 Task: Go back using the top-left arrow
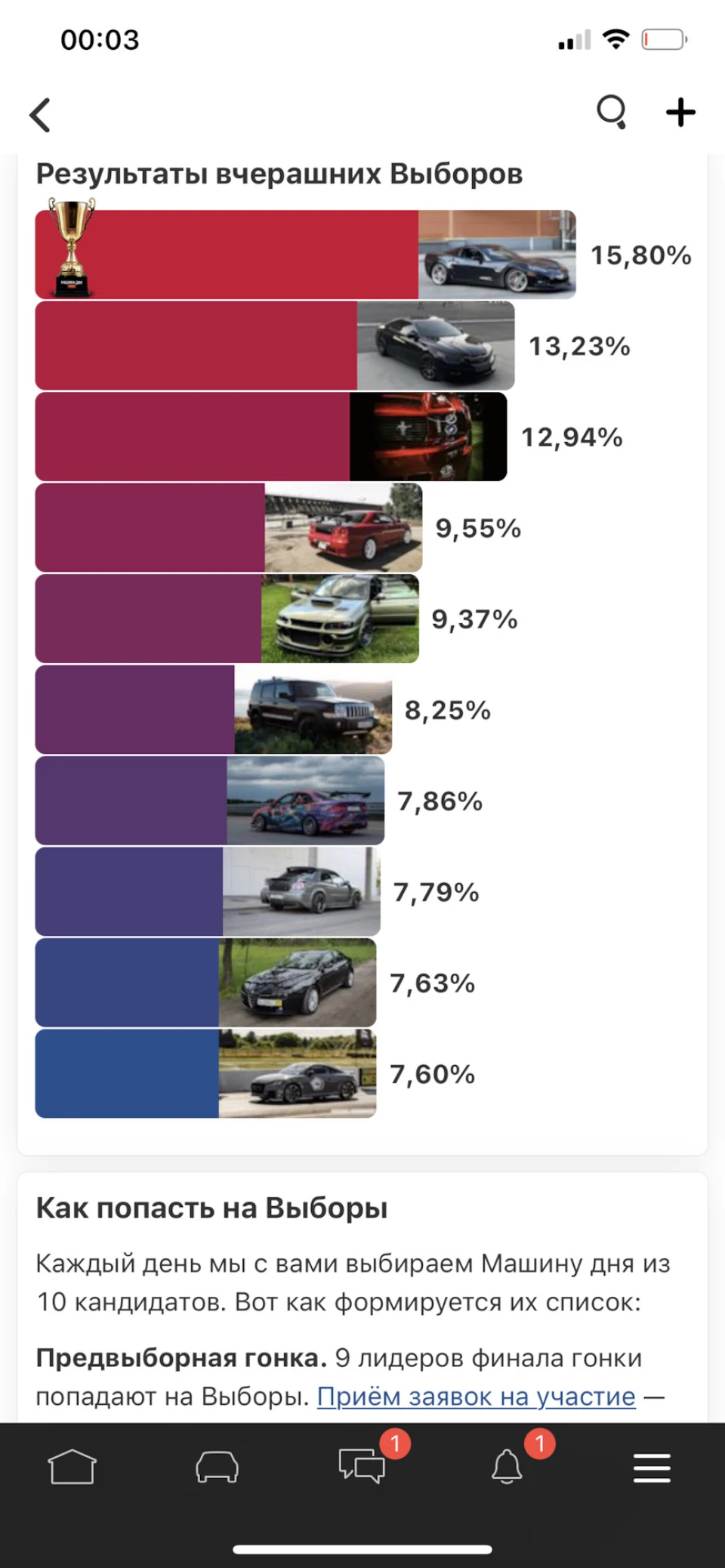tap(40, 115)
